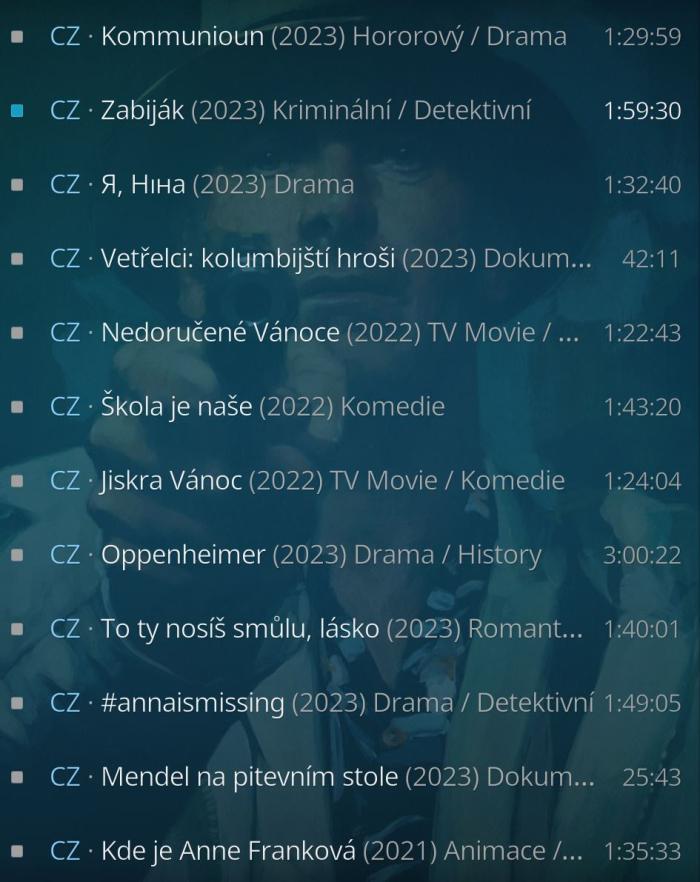The width and height of the screenshot is (700, 882).
Task: Open Oppenheimer (2023) Drama / History
Action: [x=320, y=555]
